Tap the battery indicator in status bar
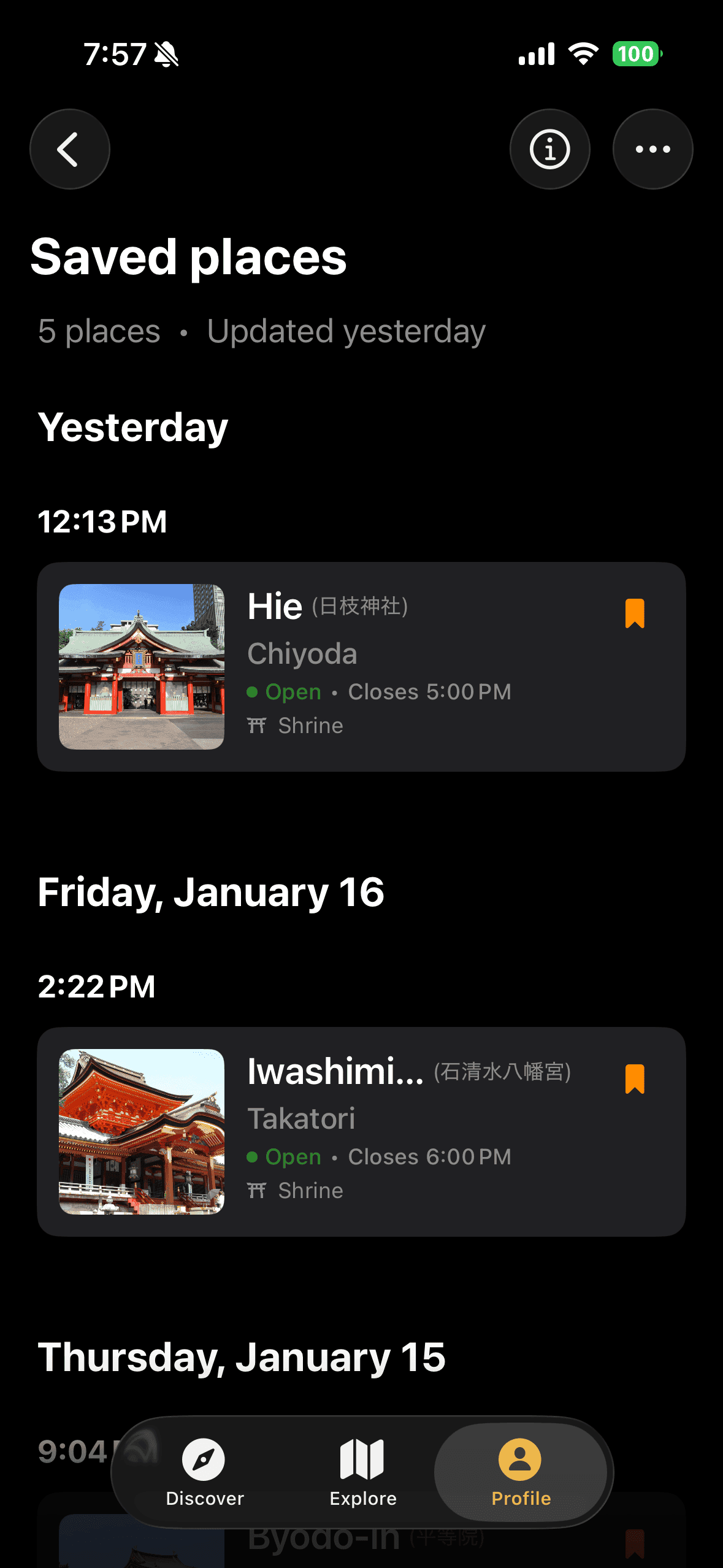This screenshot has height=1568, width=723. coord(636,54)
